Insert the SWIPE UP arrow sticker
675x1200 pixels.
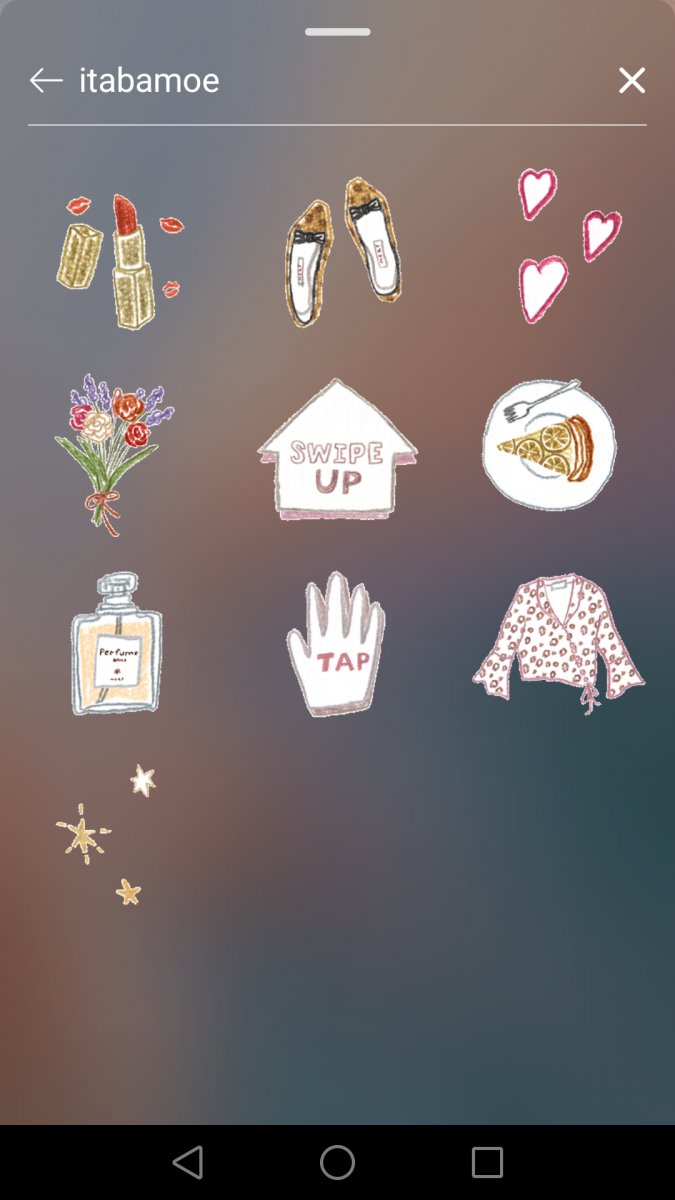(x=337, y=450)
